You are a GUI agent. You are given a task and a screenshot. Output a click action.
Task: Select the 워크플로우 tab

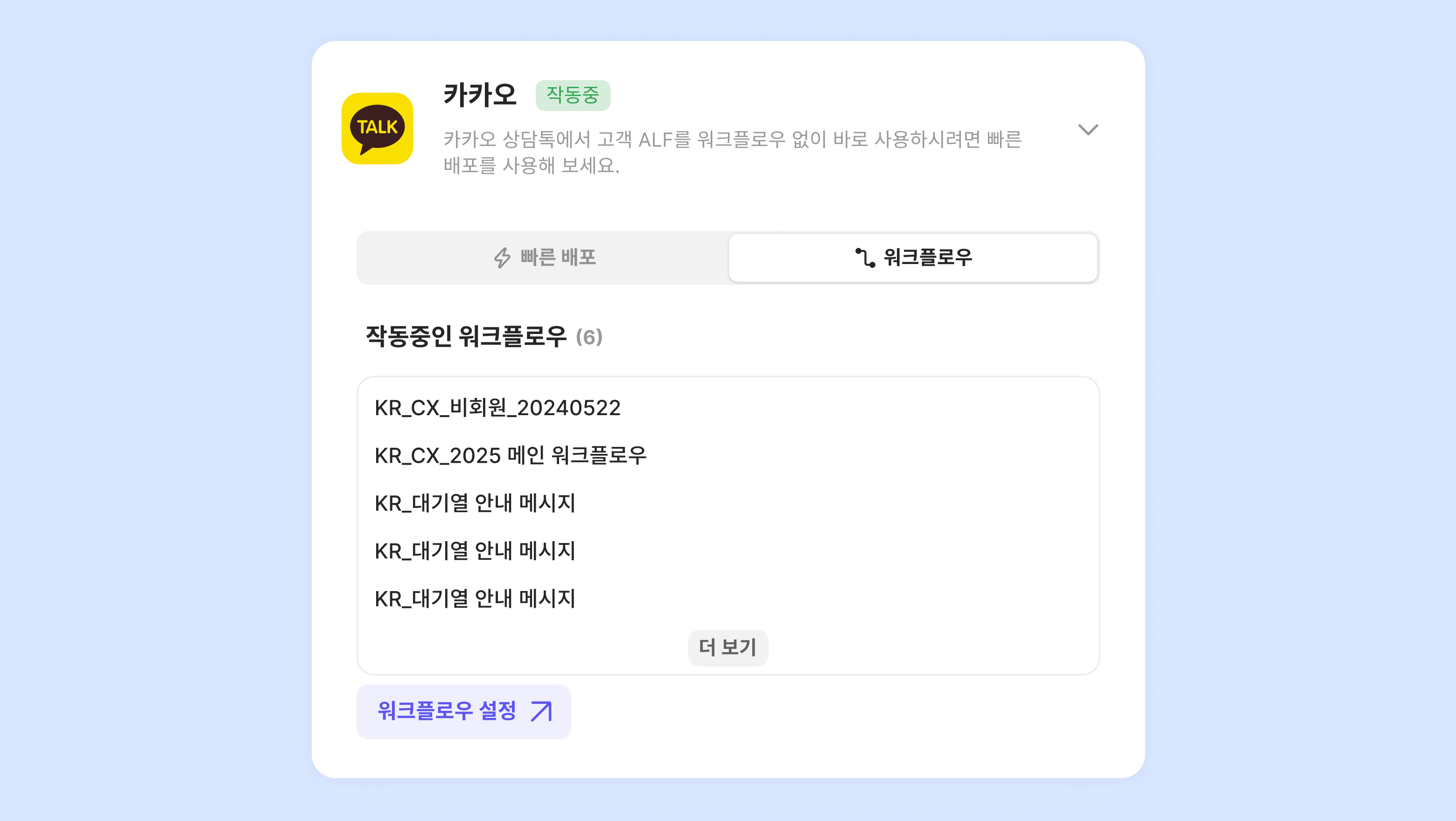click(913, 257)
